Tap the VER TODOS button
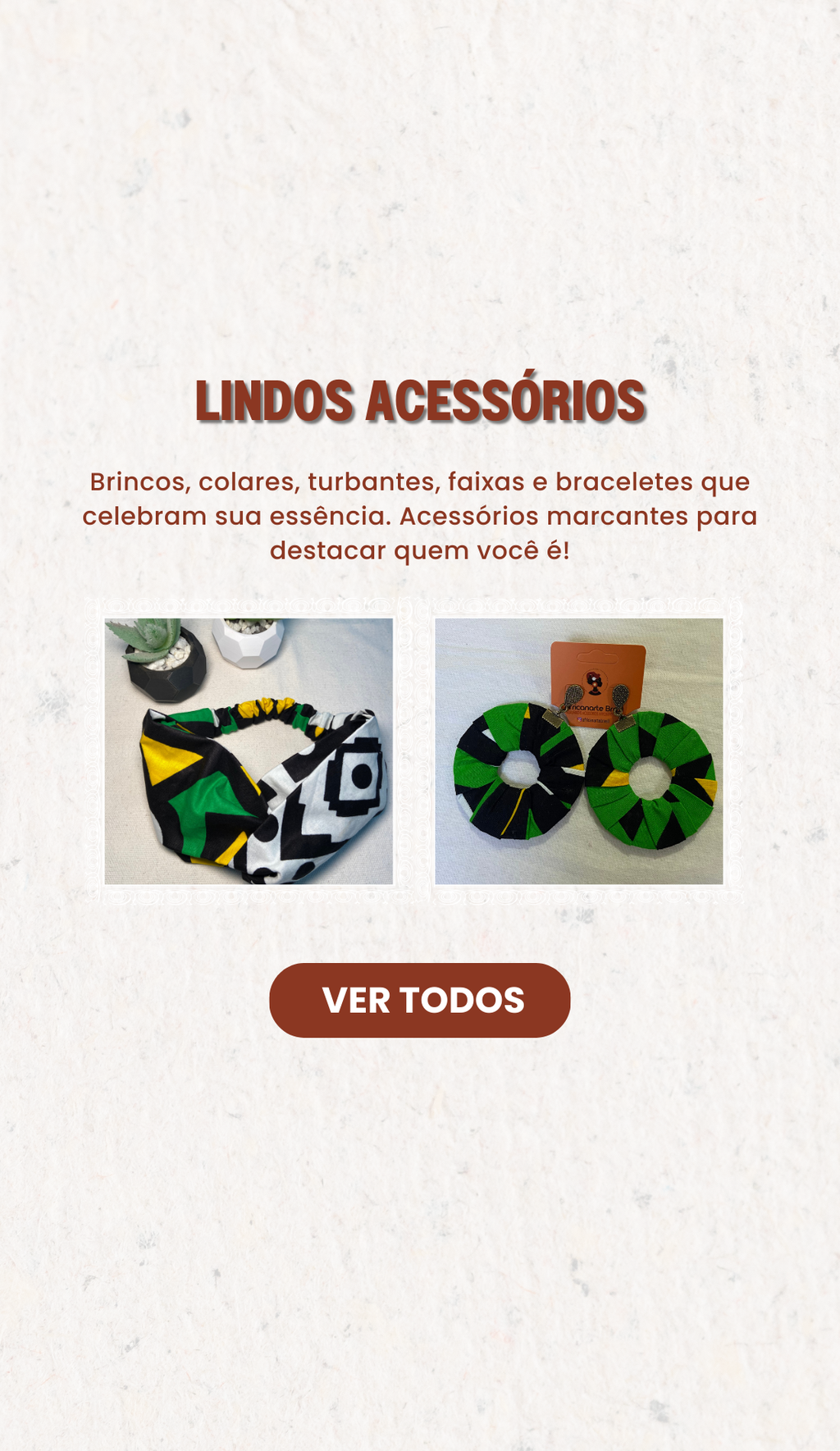 click(419, 1000)
